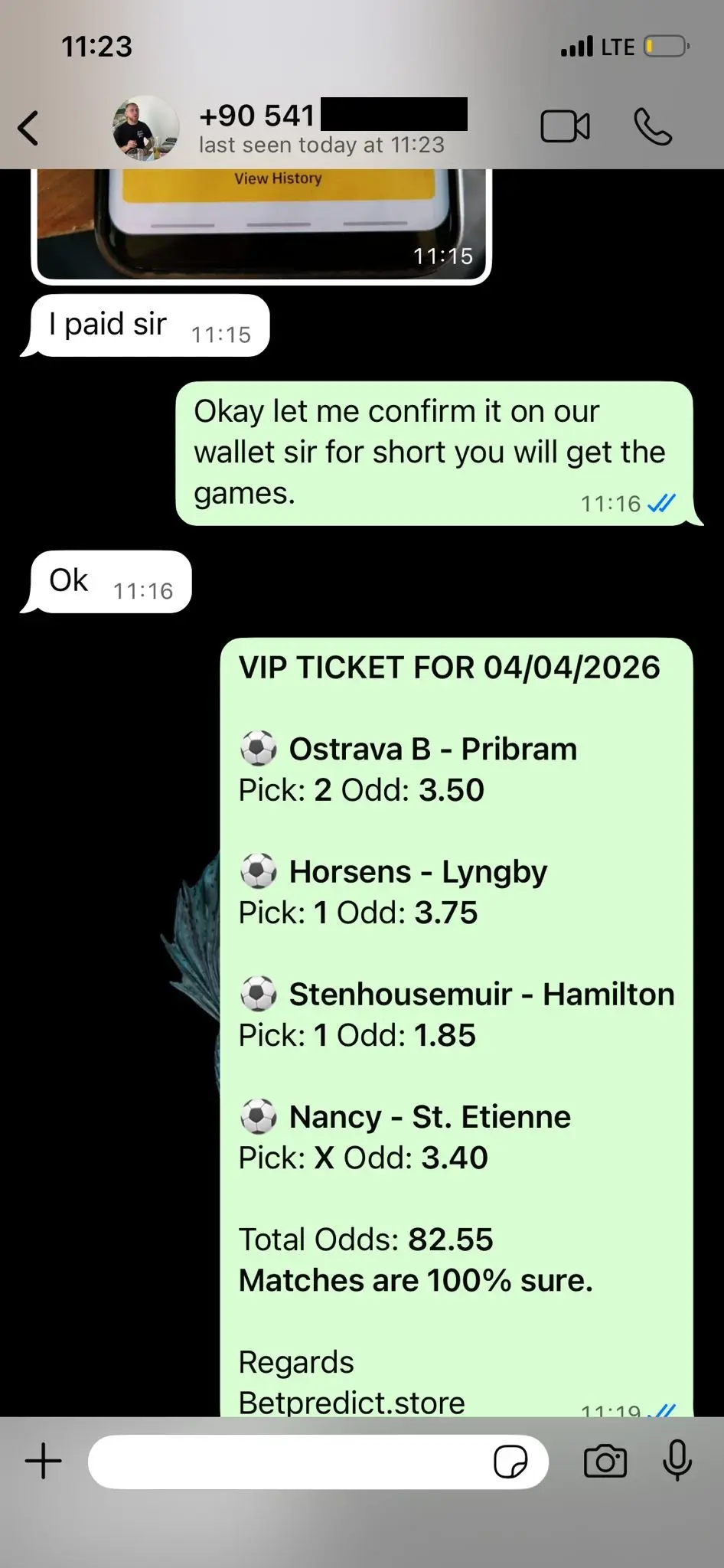Start a video call with this contact
The height and width of the screenshot is (1568, 724).
click(565, 127)
